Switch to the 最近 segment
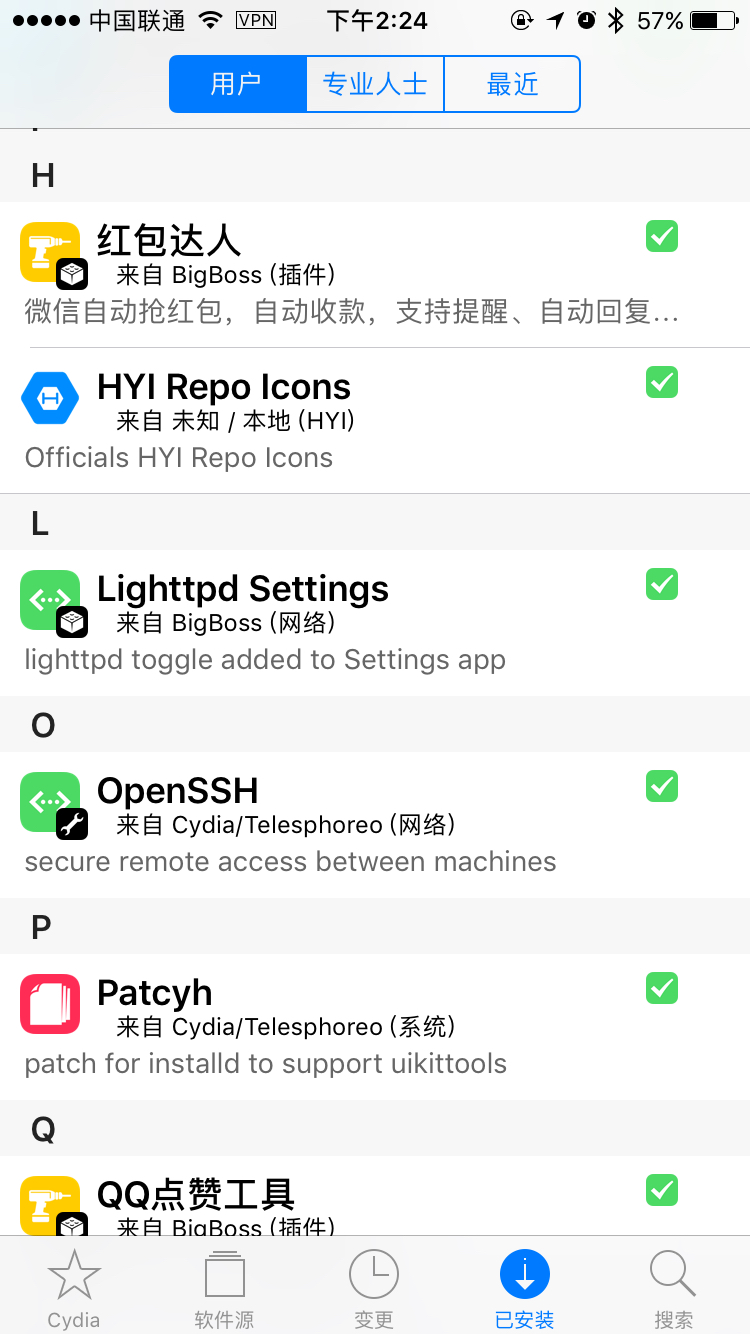Image resolution: width=750 pixels, height=1334 pixels. coord(512,84)
